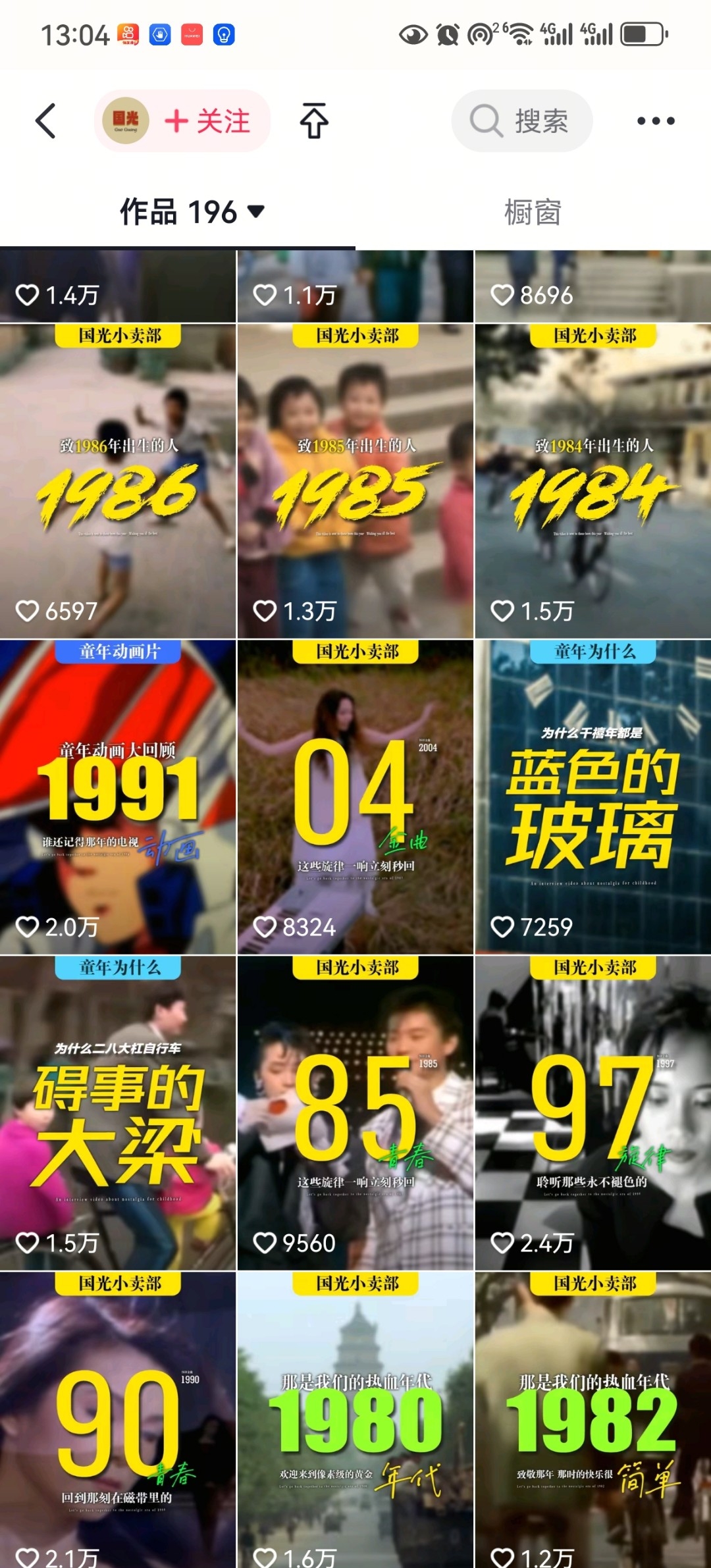Expand the 作品 196 sort dropdown

coord(192,212)
